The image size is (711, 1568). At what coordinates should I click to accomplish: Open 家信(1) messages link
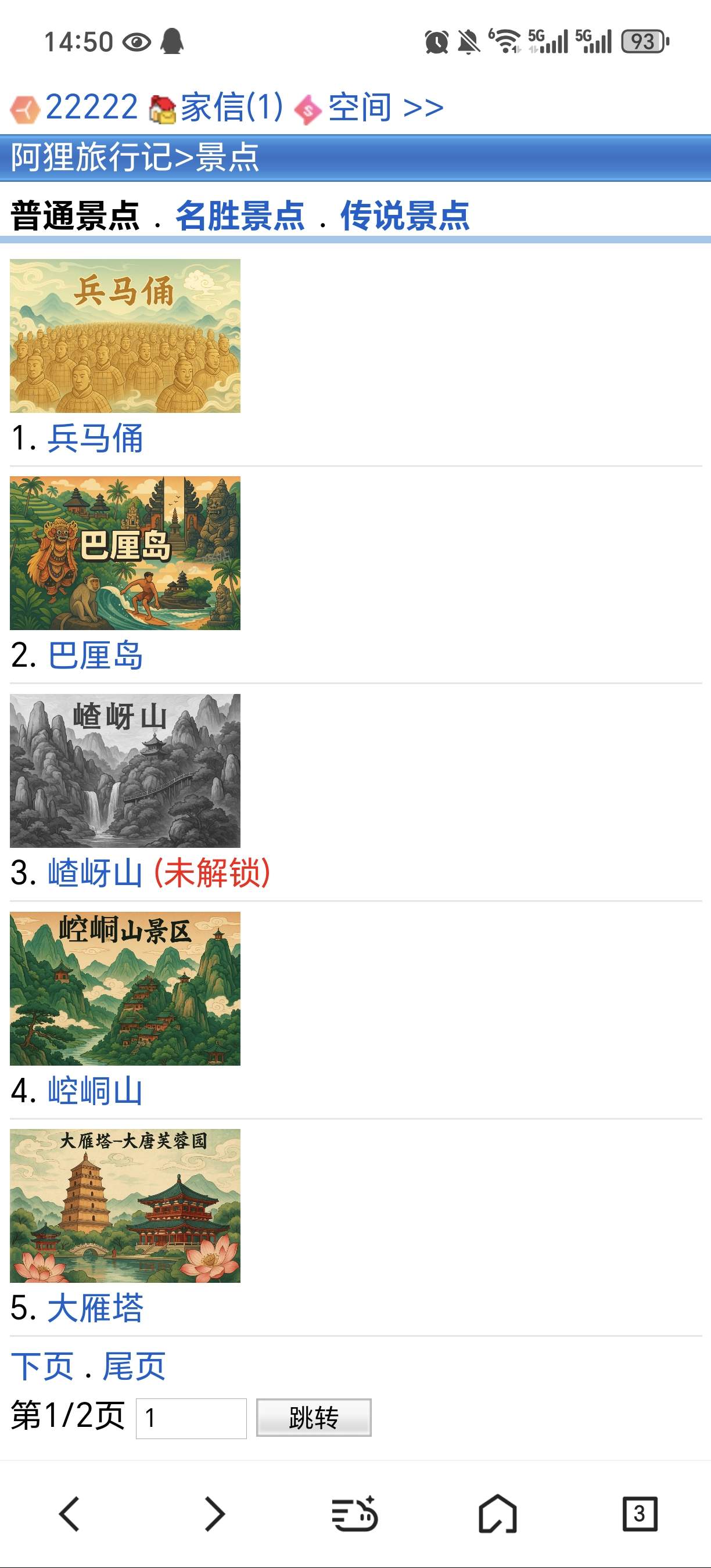click(231, 108)
